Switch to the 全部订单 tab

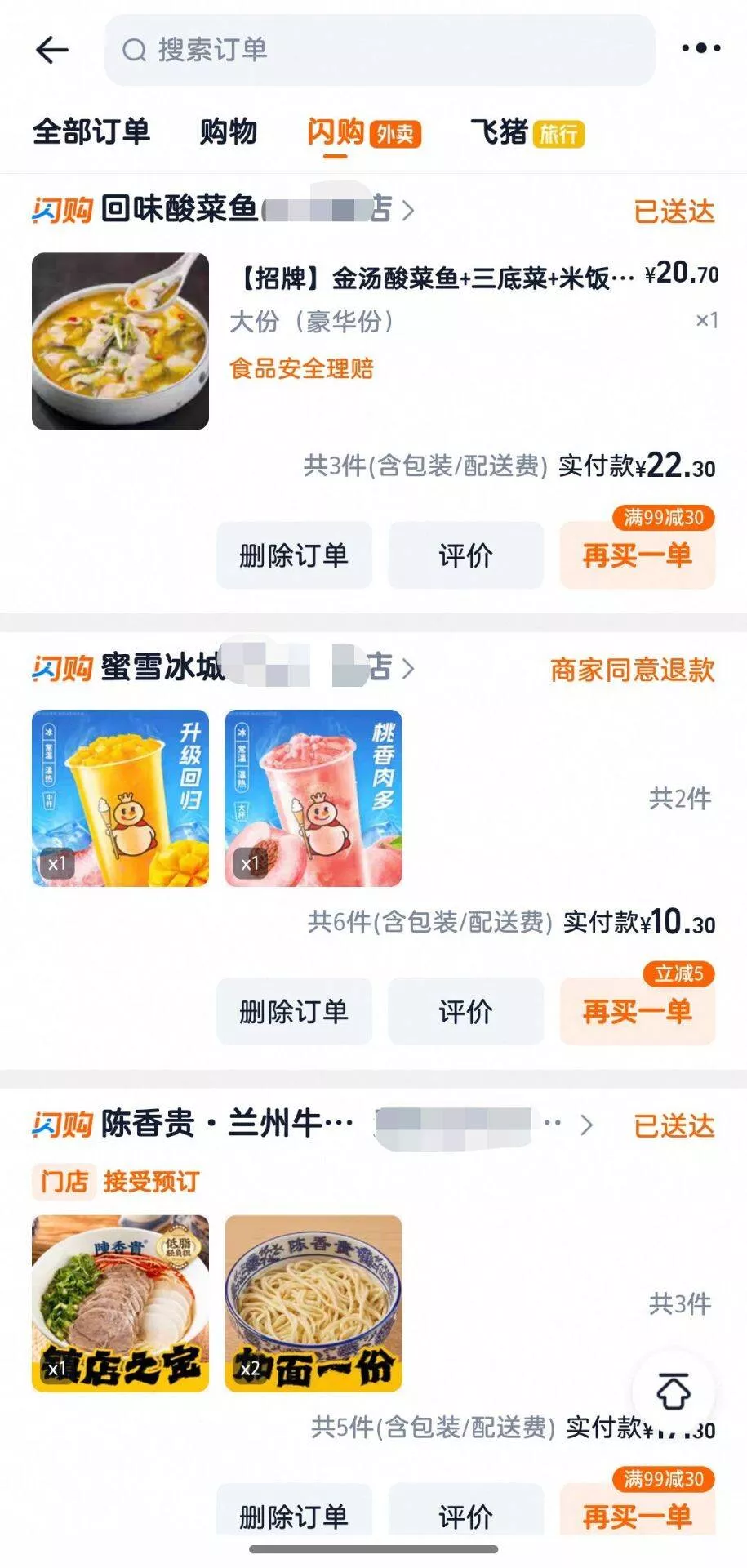pos(91,131)
